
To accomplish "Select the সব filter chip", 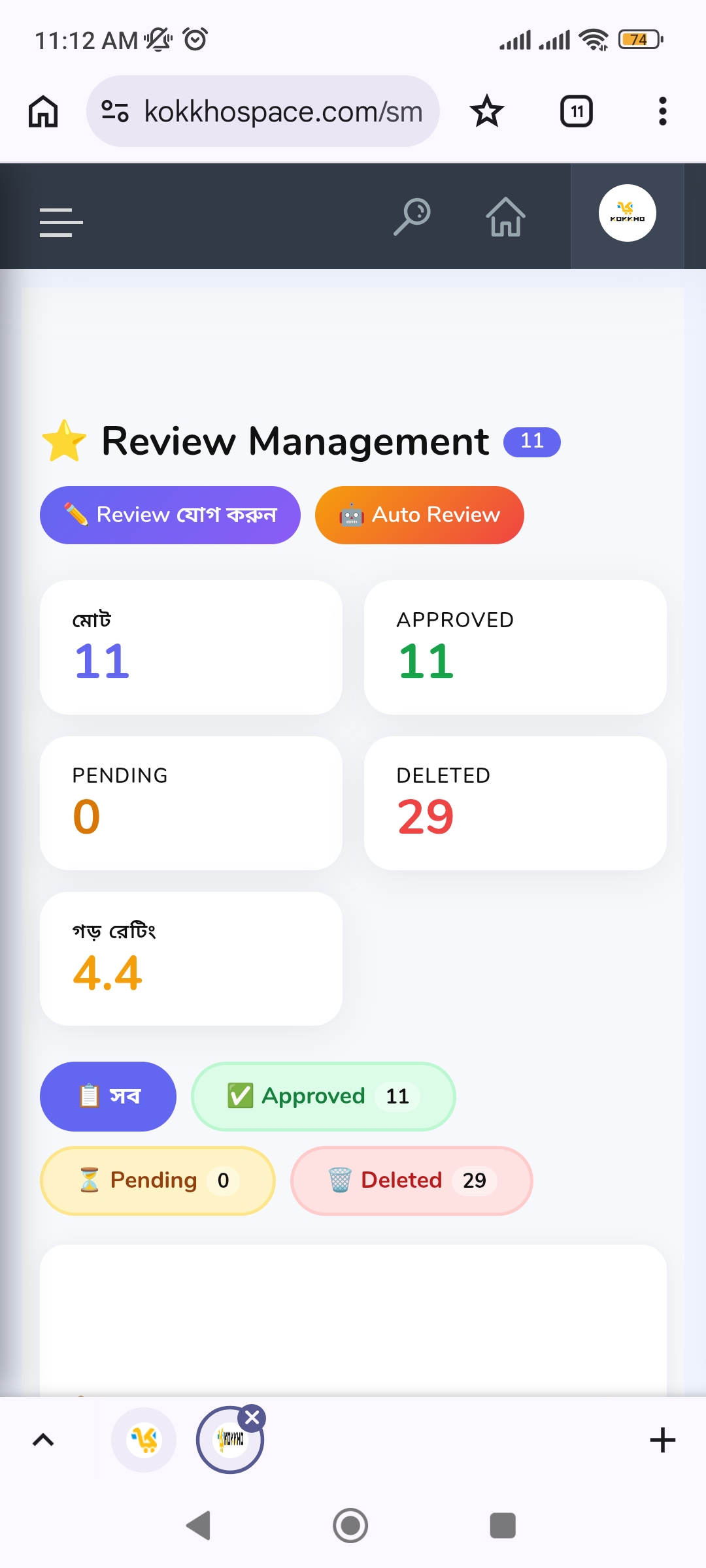I will tap(108, 1096).
